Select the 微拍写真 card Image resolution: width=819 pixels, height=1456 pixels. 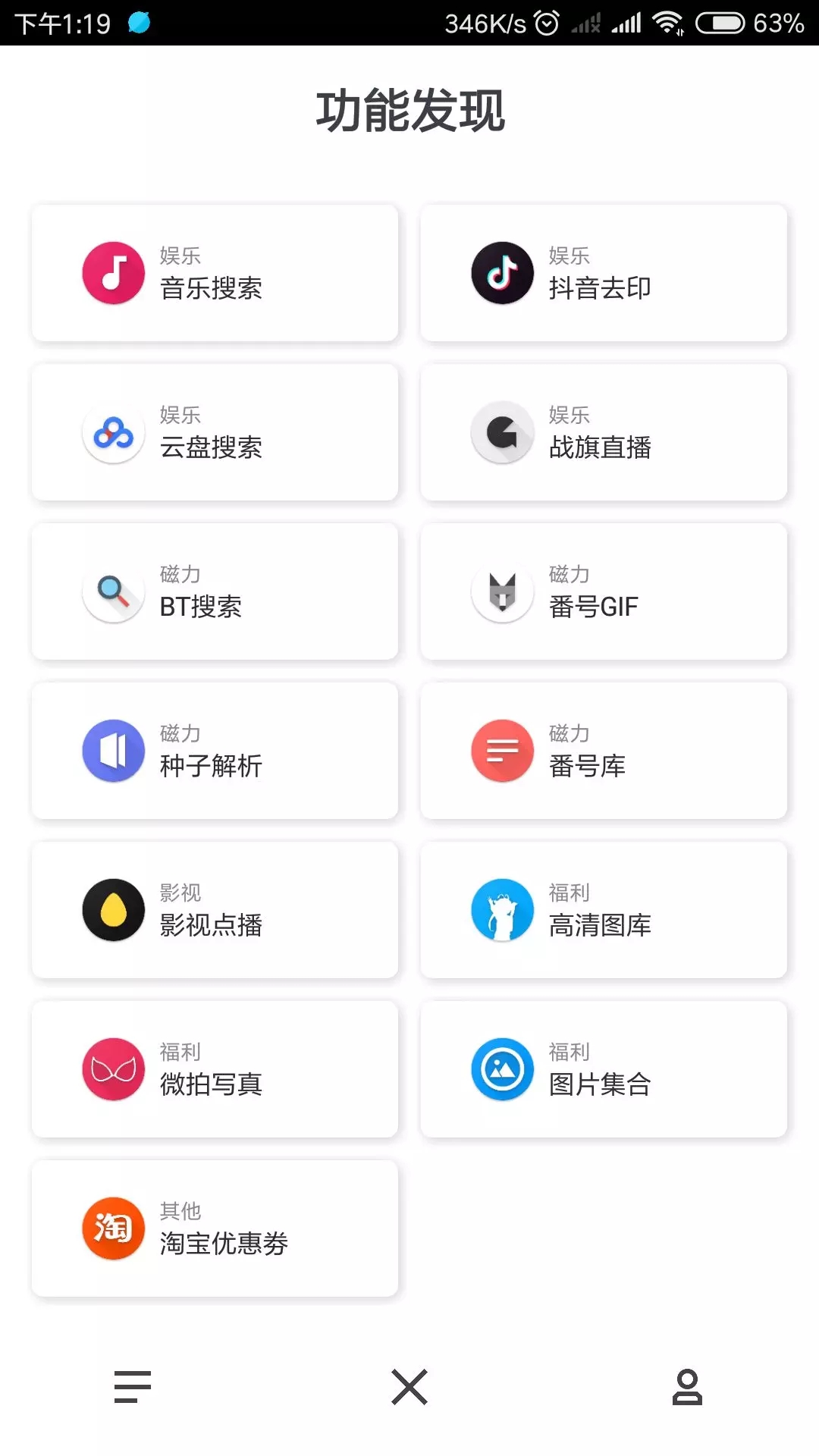(x=215, y=1069)
